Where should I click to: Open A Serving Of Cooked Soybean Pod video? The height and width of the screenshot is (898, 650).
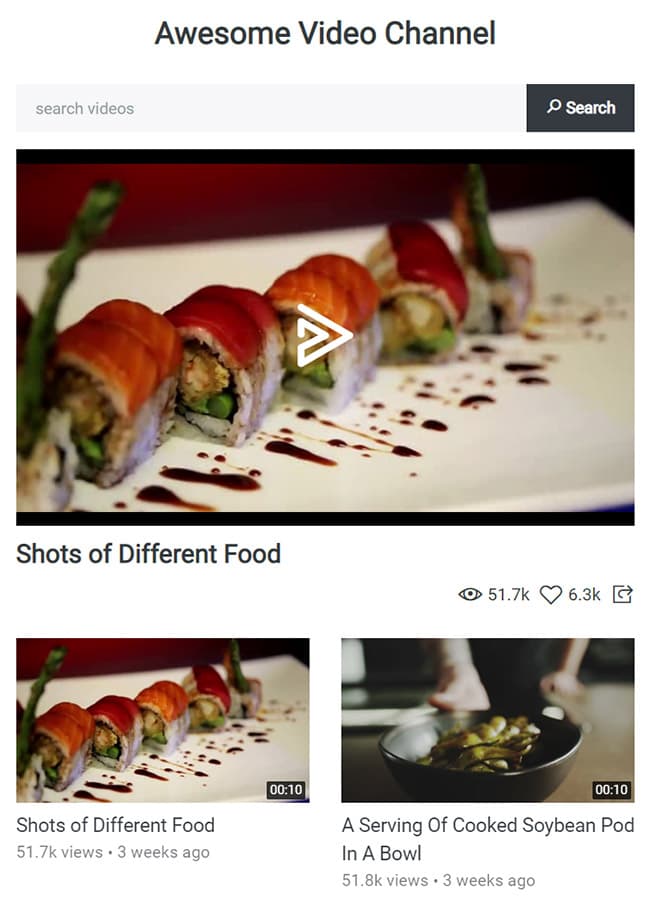coord(487,720)
